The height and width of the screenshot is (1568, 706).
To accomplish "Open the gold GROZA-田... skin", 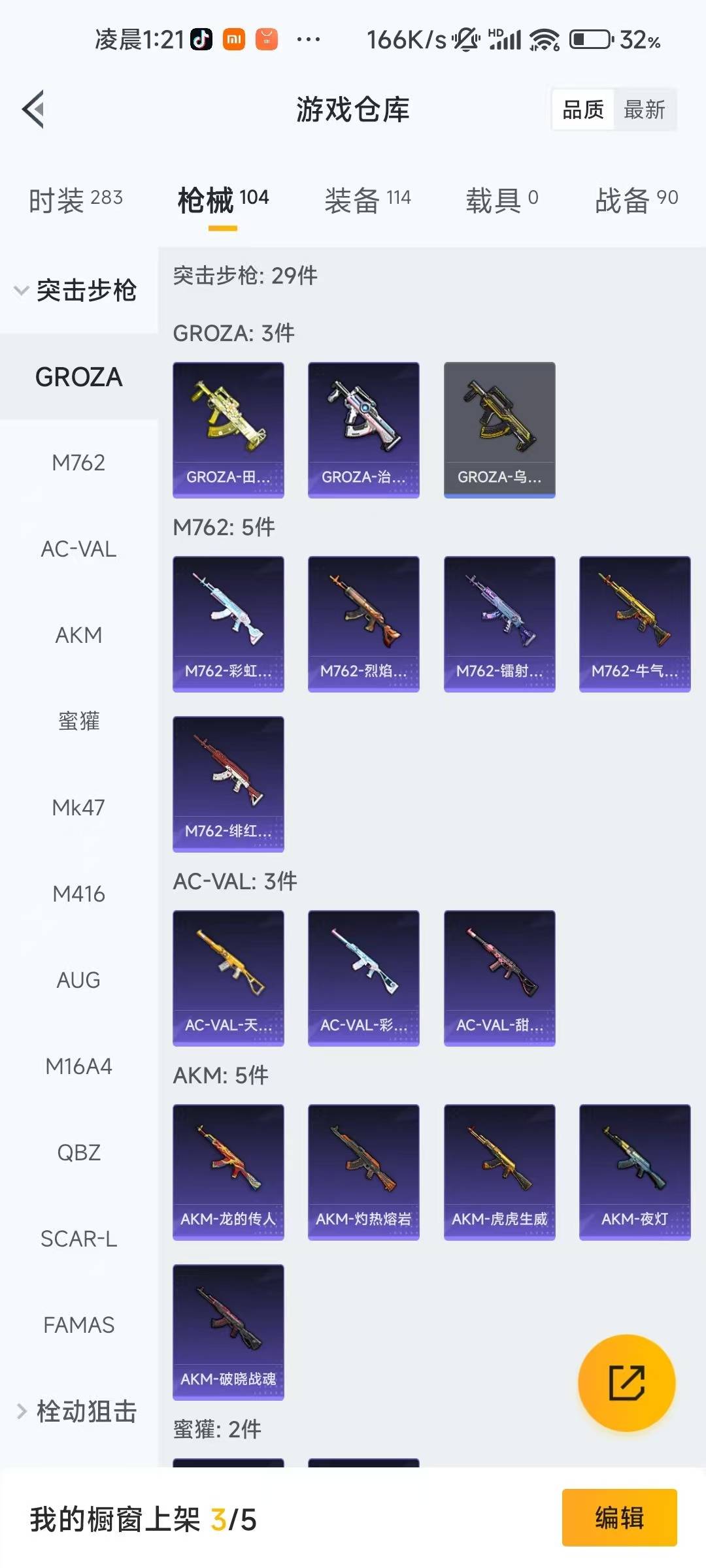I will tap(228, 429).
